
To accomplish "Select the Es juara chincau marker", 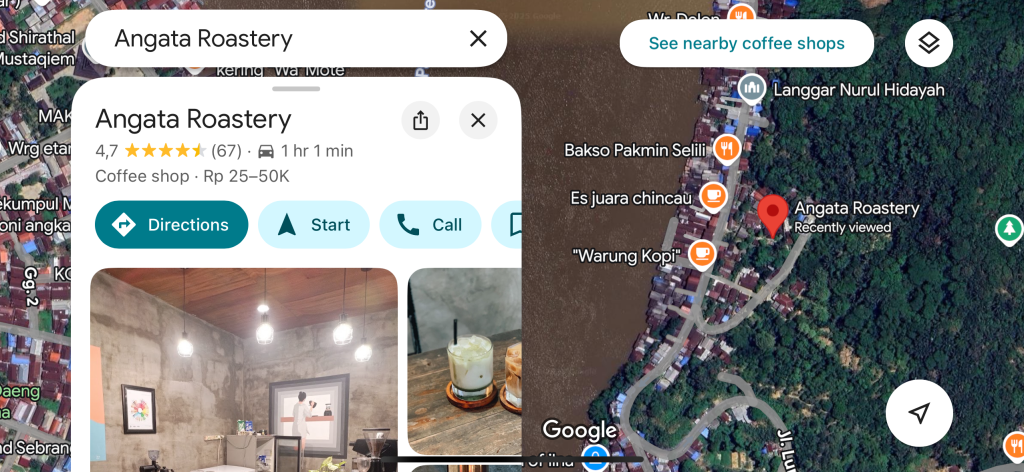I will (713, 197).
